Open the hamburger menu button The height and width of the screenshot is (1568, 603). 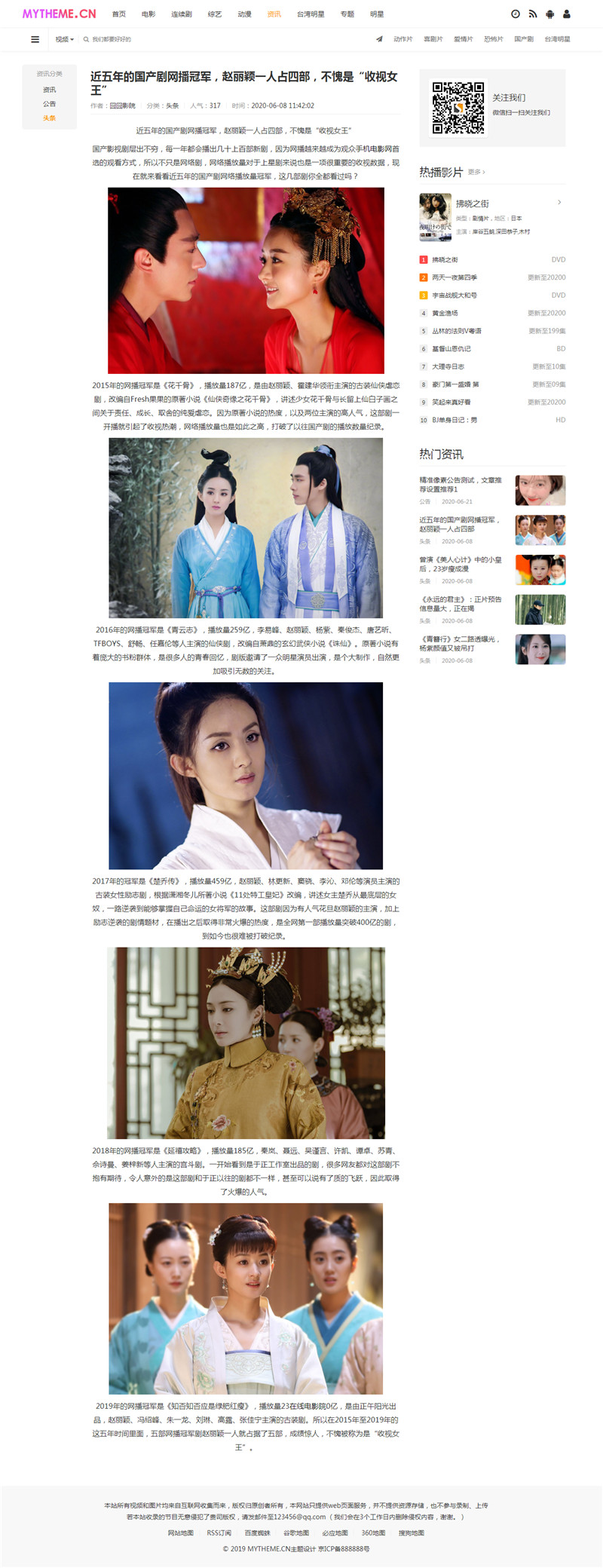[x=35, y=39]
